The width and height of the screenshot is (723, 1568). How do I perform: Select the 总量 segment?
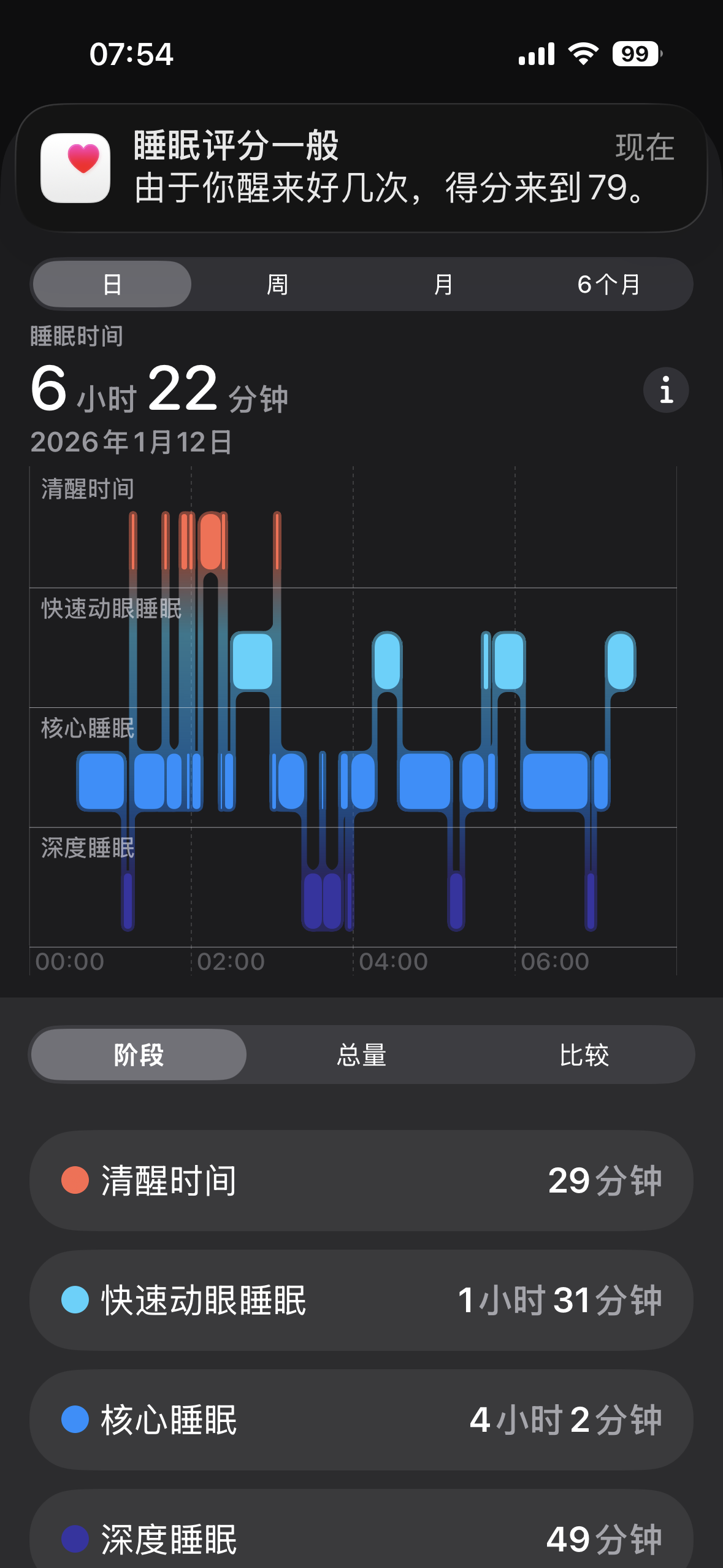pyautogui.click(x=362, y=1055)
